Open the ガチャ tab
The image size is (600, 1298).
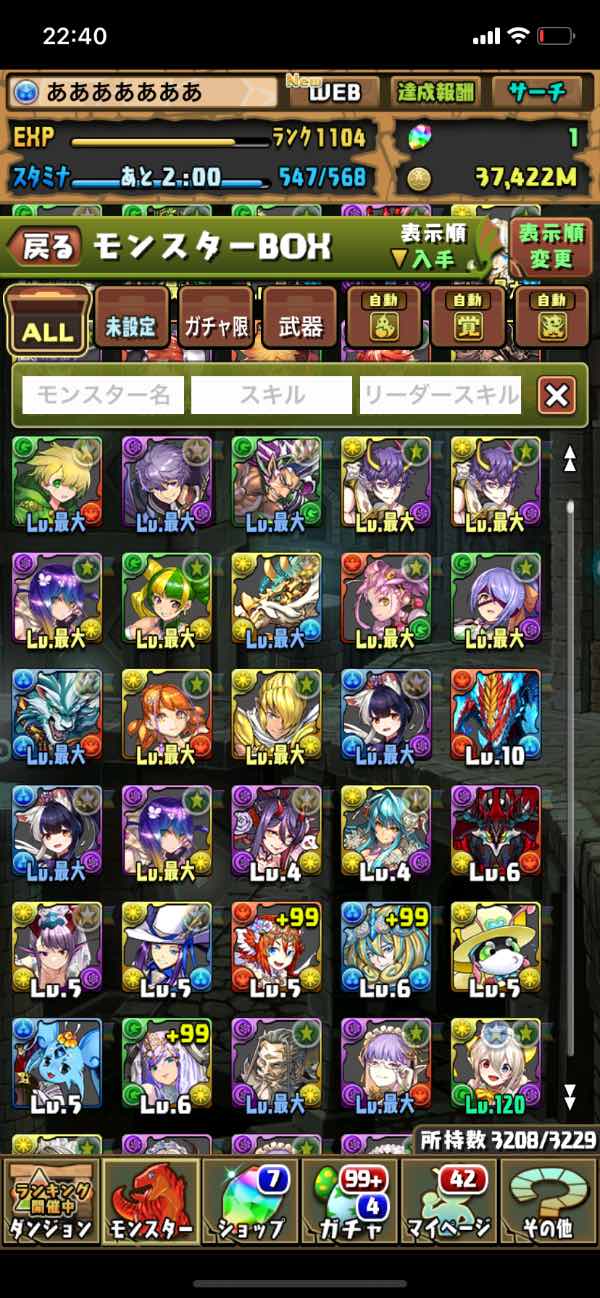pyautogui.click(x=349, y=1211)
